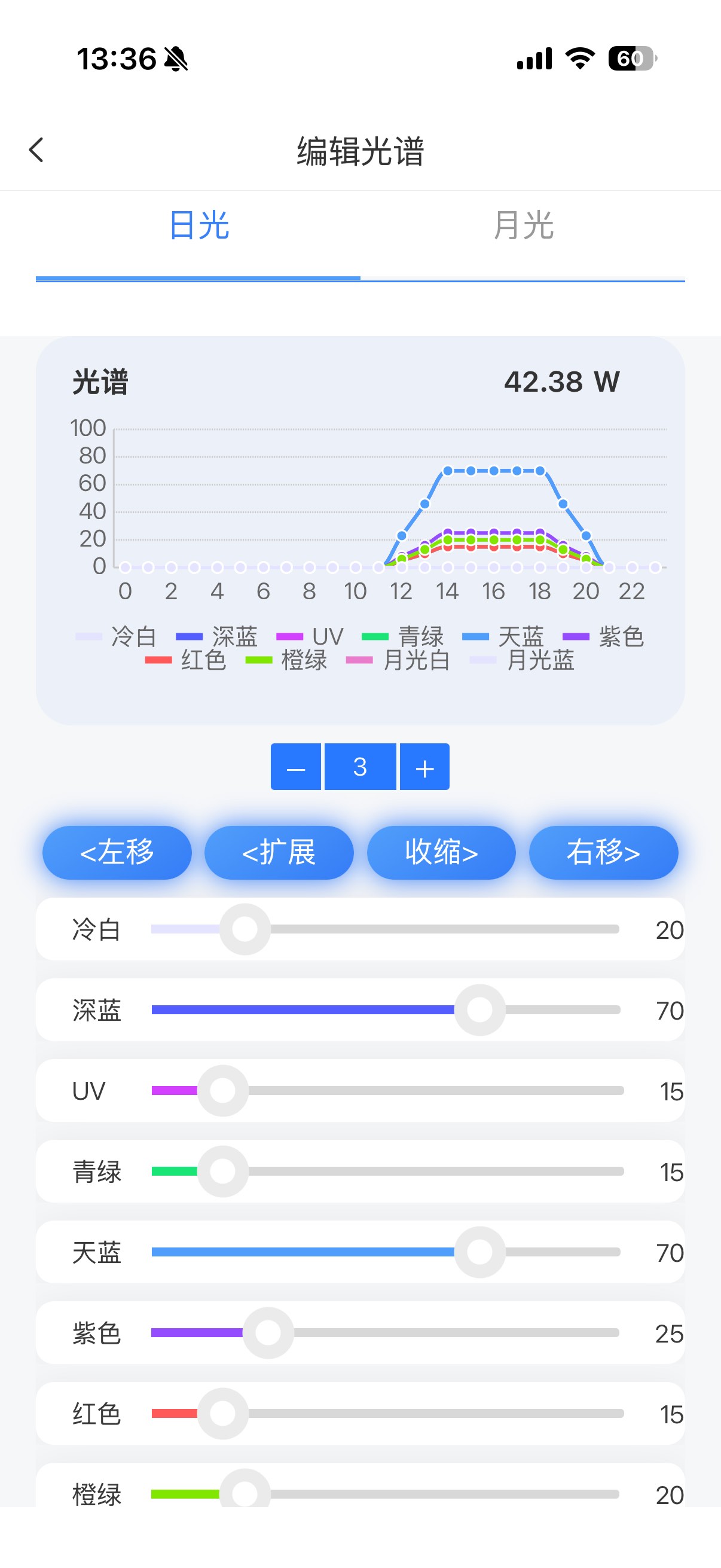
Task: Tap the 右移> button
Action: [604, 852]
